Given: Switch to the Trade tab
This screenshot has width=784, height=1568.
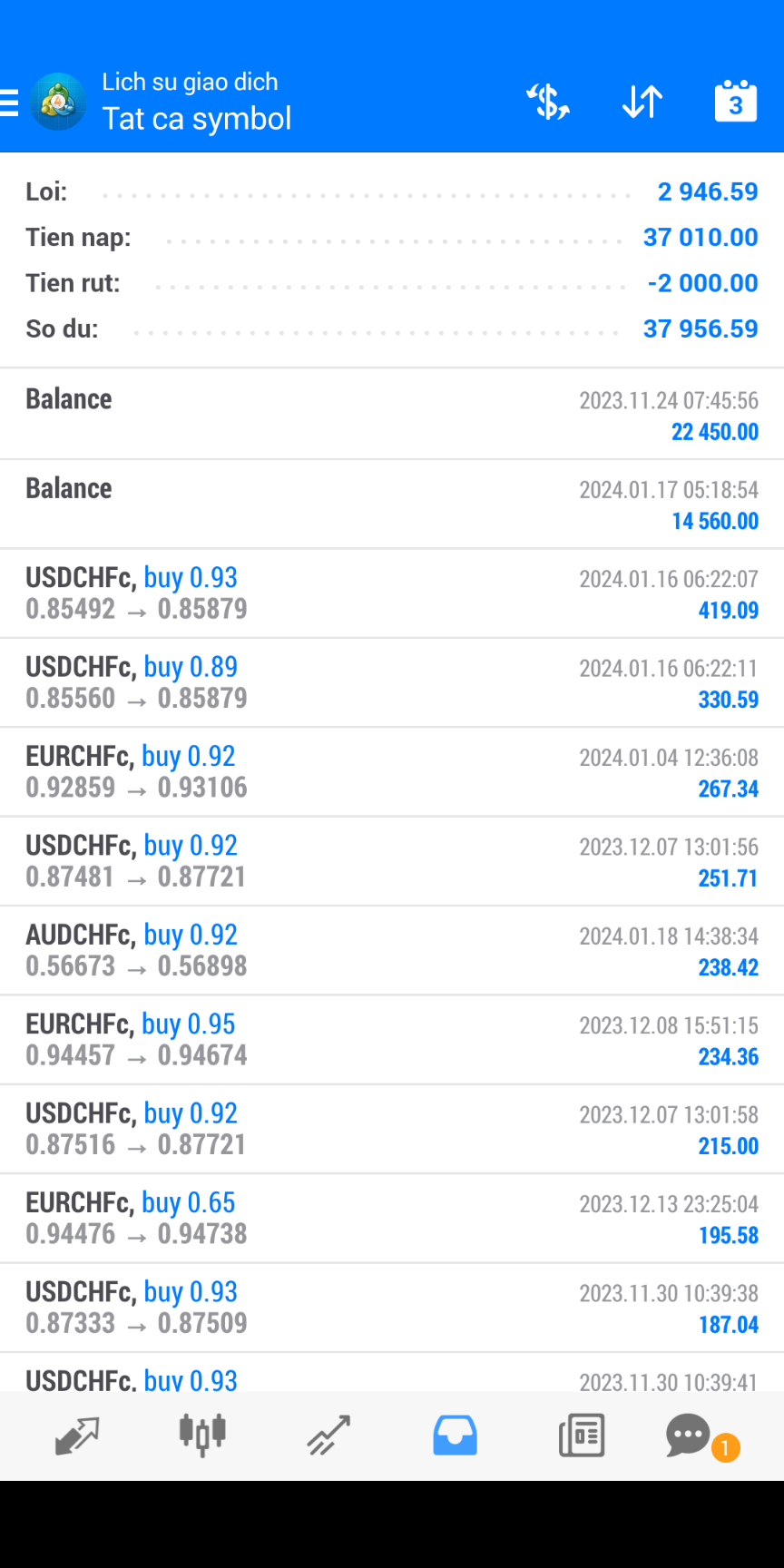Looking at the screenshot, I should pos(328,1436).
